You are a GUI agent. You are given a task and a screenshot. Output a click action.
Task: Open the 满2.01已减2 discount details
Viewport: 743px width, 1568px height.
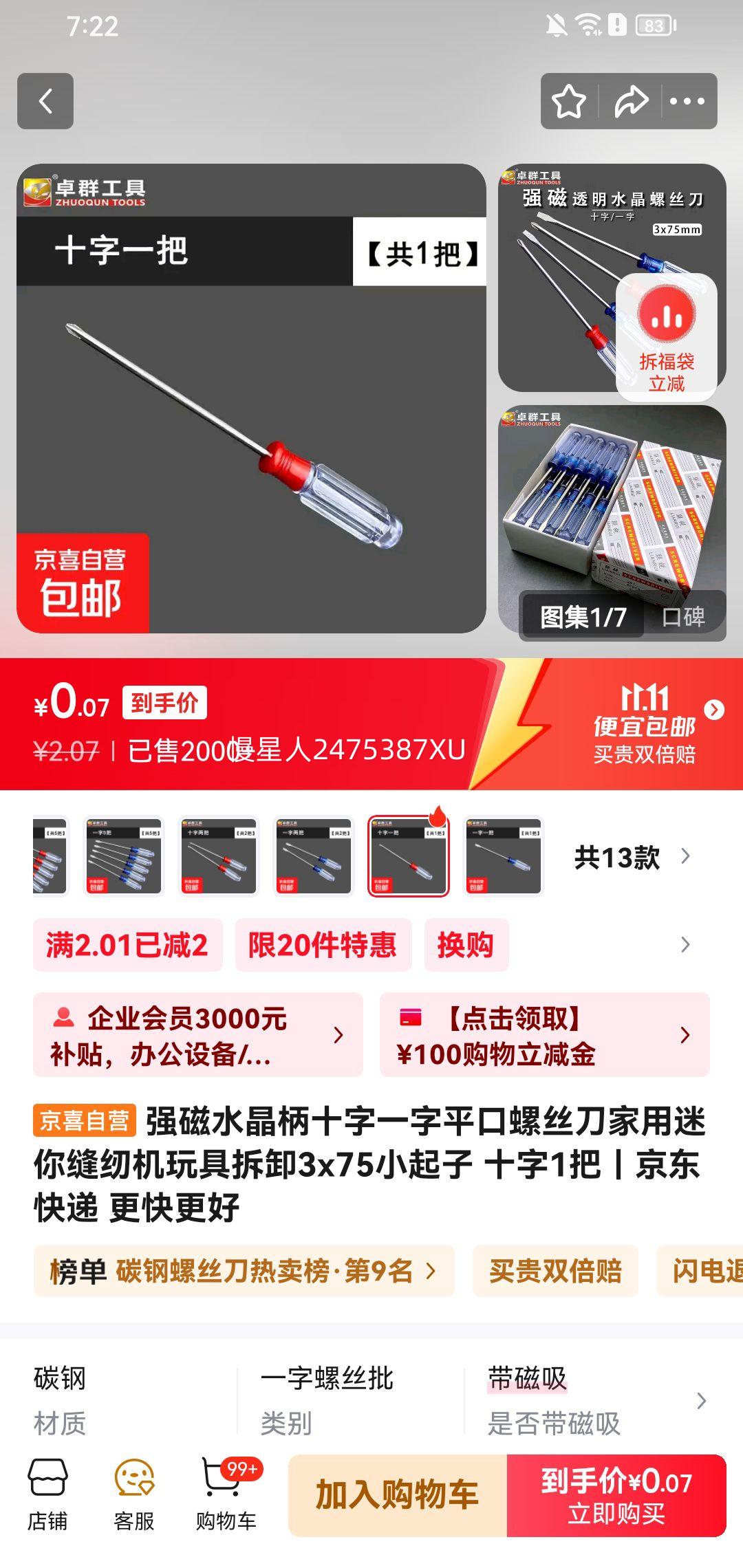point(127,945)
